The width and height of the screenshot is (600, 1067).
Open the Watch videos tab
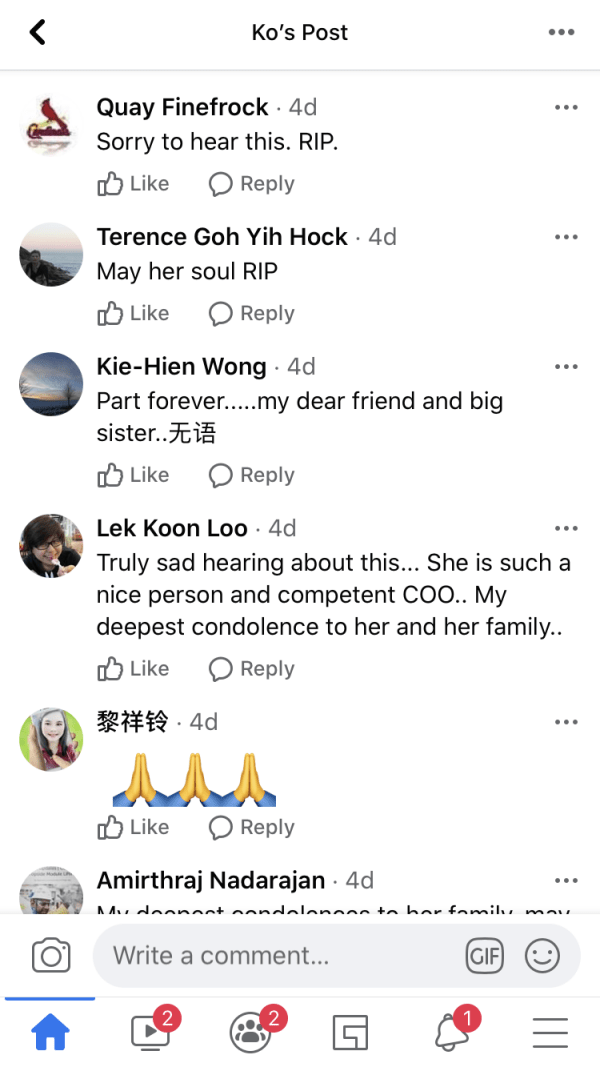(x=152, y=1032)
